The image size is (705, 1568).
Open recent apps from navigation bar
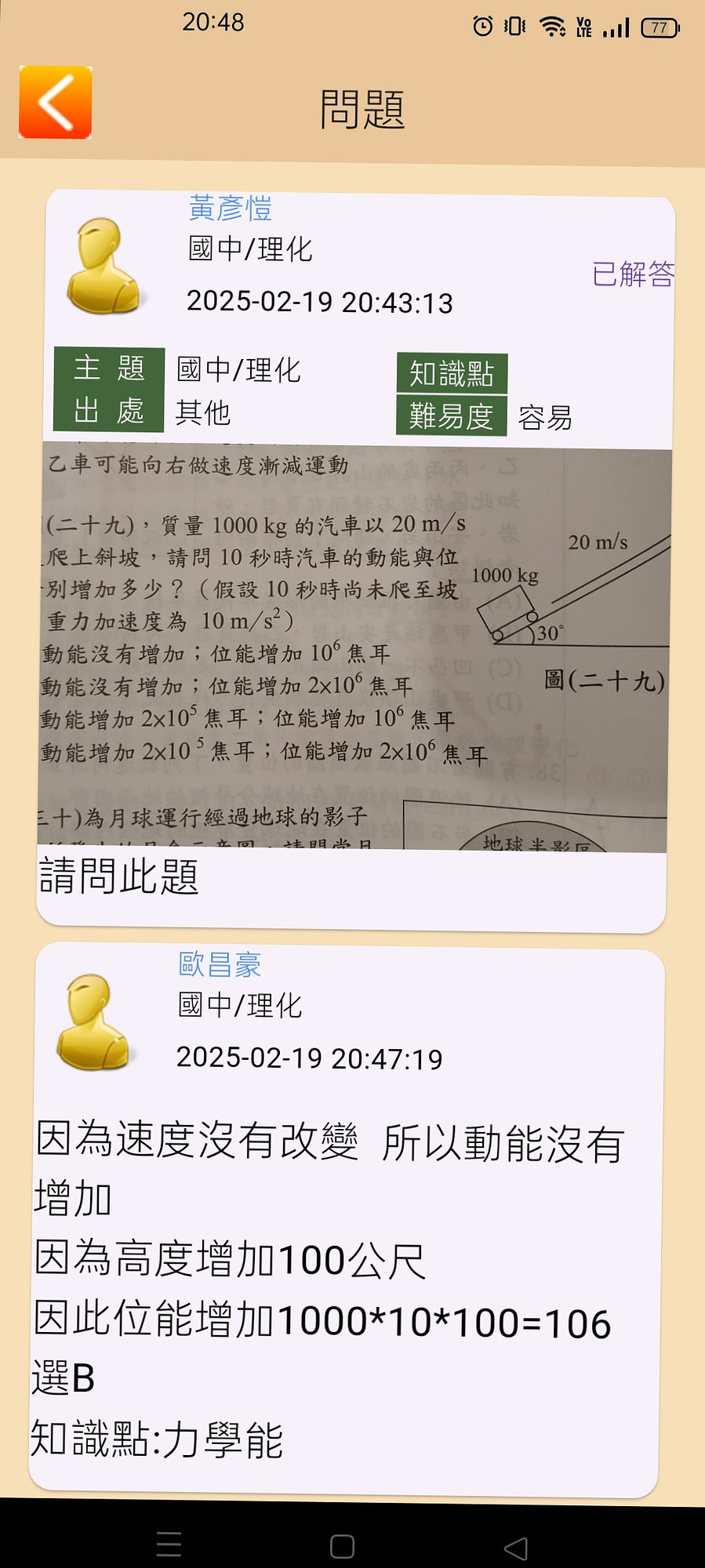point(169,1546)
